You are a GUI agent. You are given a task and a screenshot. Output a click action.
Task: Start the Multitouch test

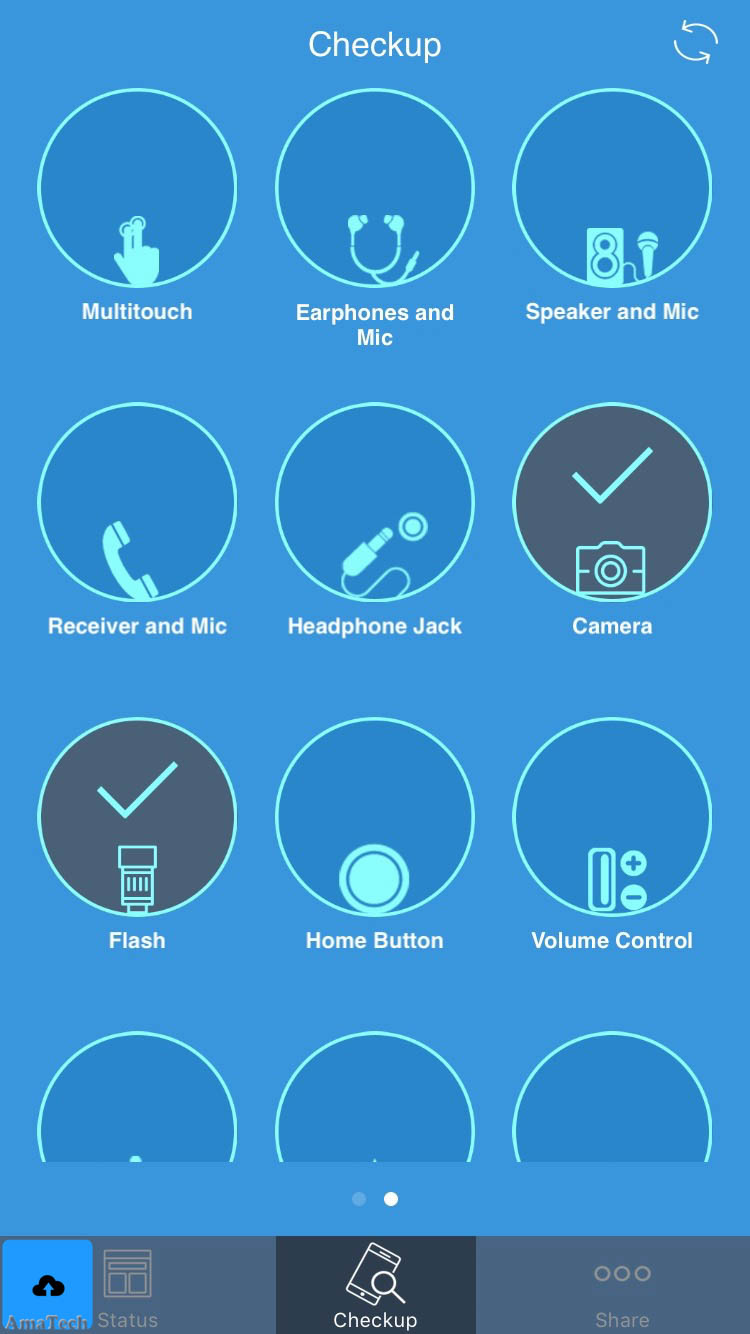(137, 188)
